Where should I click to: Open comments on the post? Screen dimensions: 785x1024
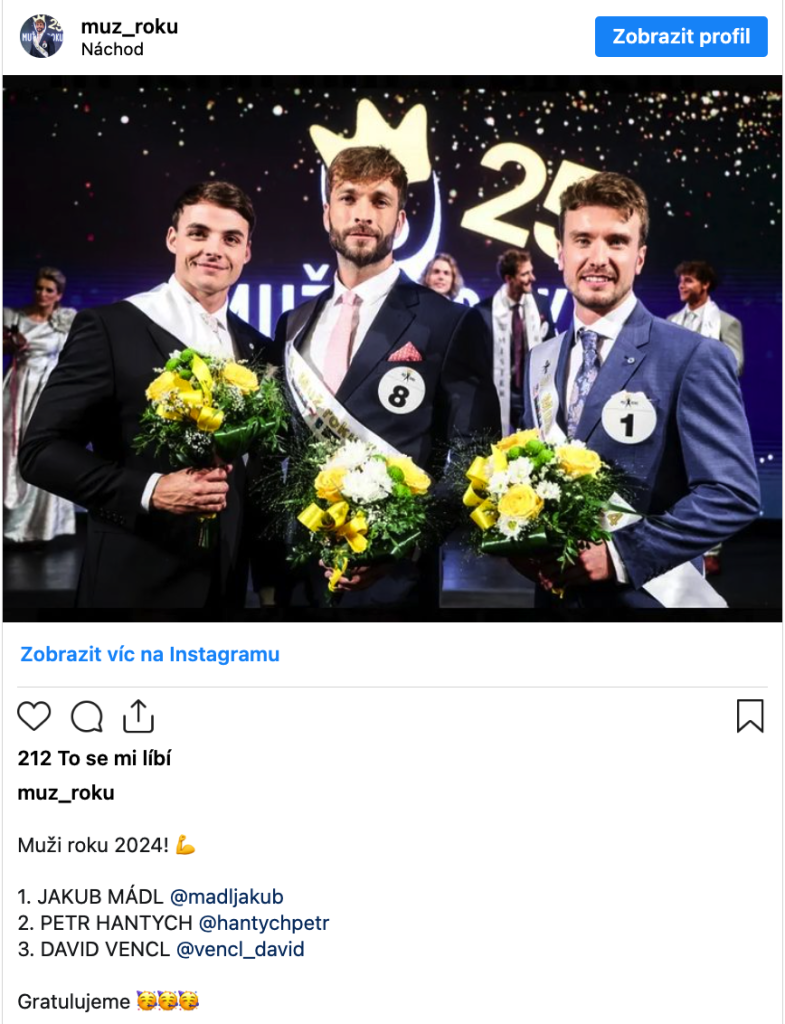pos(87,716)
